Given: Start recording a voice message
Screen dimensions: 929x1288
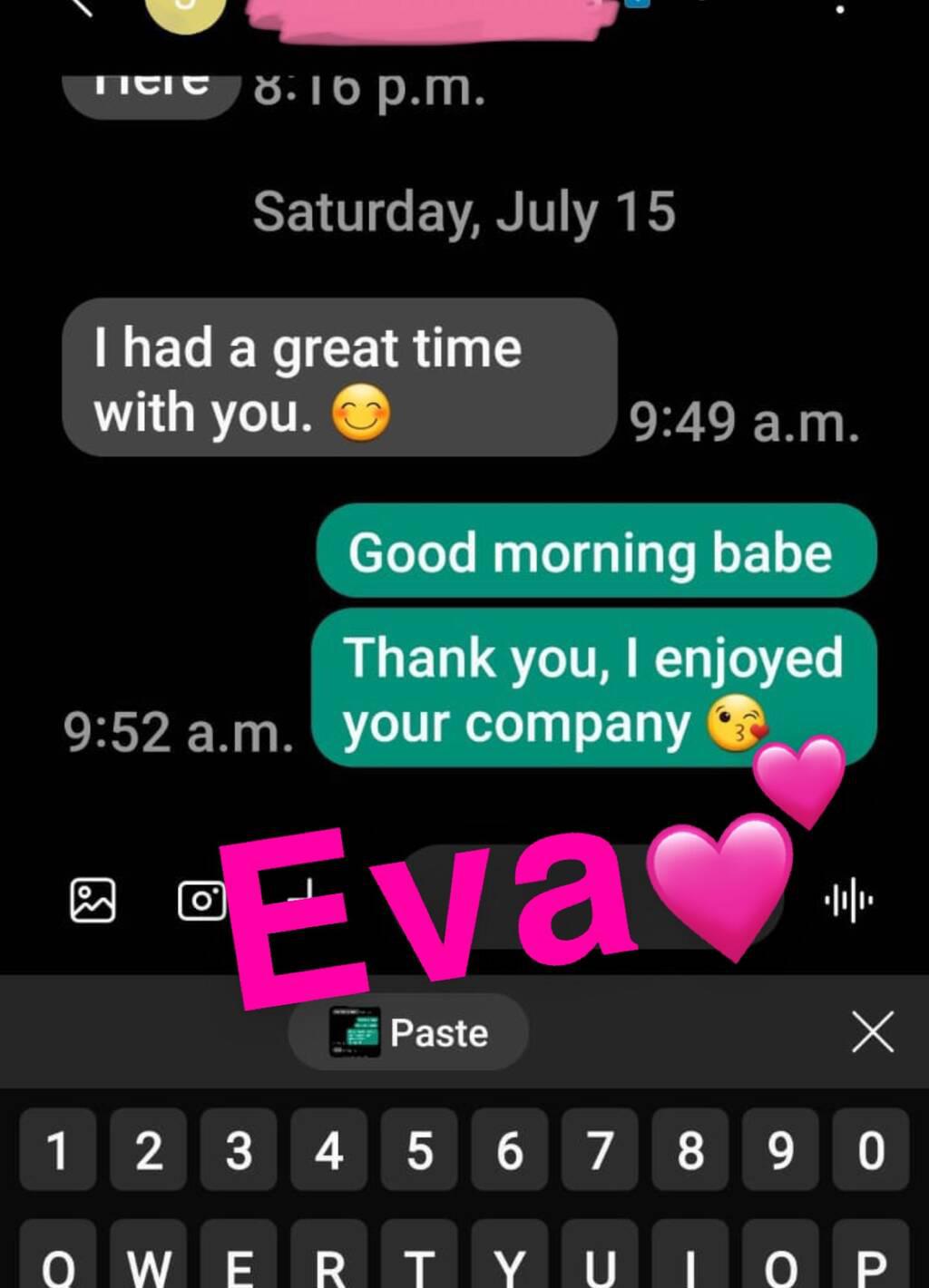Looking at the screenshot, I should [x=849, y=901].
